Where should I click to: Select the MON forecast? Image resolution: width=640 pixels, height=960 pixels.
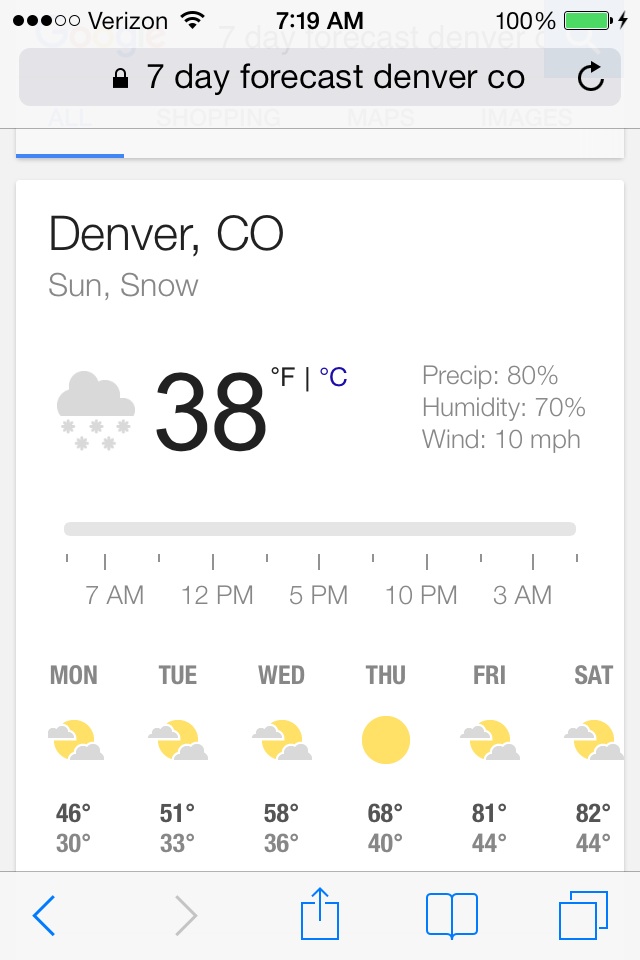74,760
